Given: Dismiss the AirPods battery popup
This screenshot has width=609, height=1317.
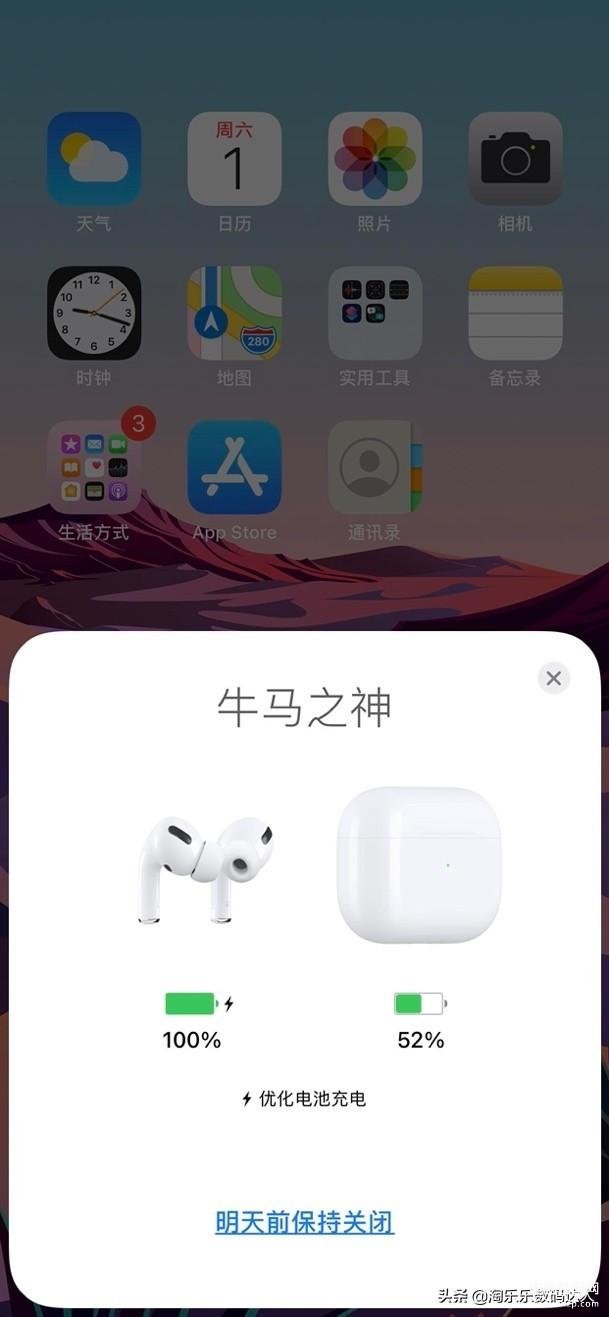Looking at the screenshot, I should pos(553,678).
